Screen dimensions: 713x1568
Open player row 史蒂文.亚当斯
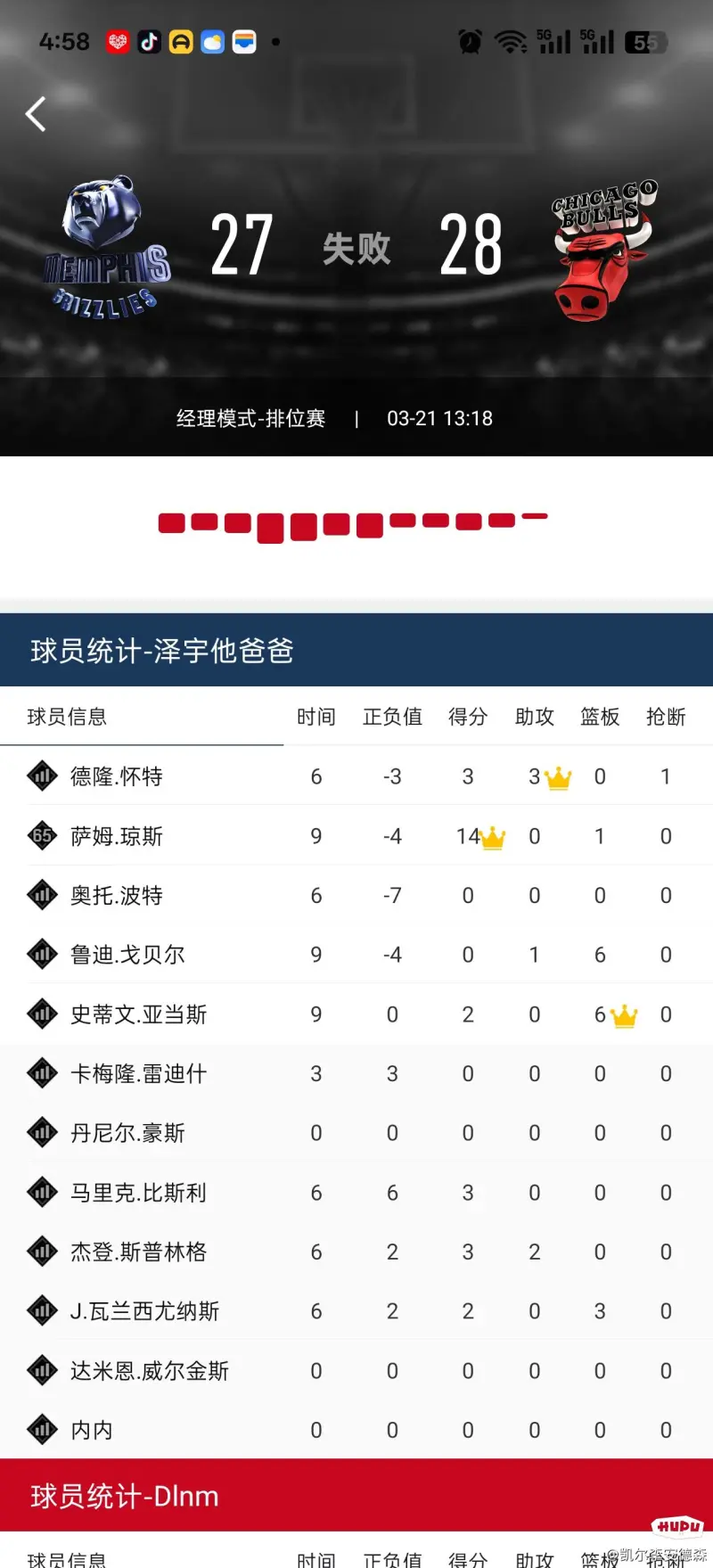(x=356, y=1014)
